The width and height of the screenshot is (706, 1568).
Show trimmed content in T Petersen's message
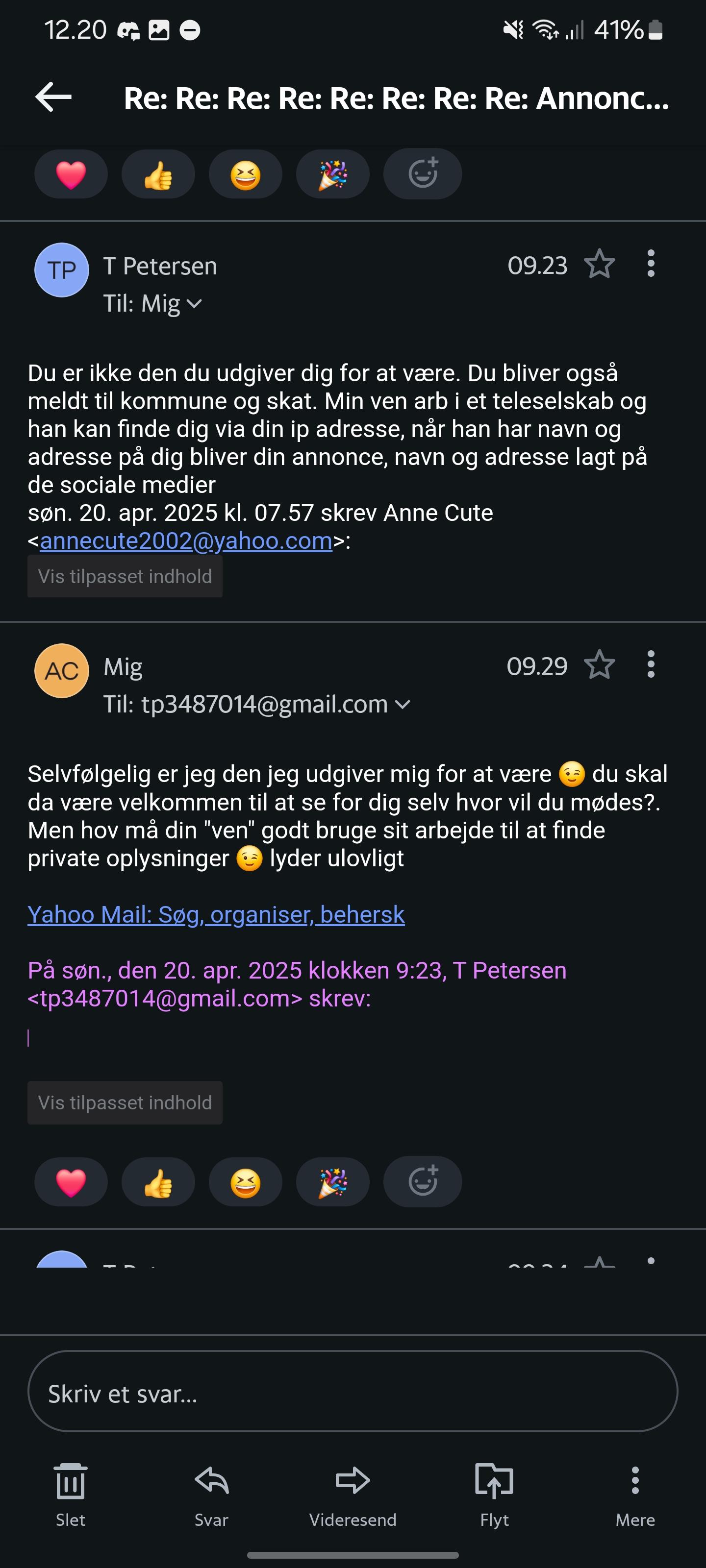click(x=125, y=576)
